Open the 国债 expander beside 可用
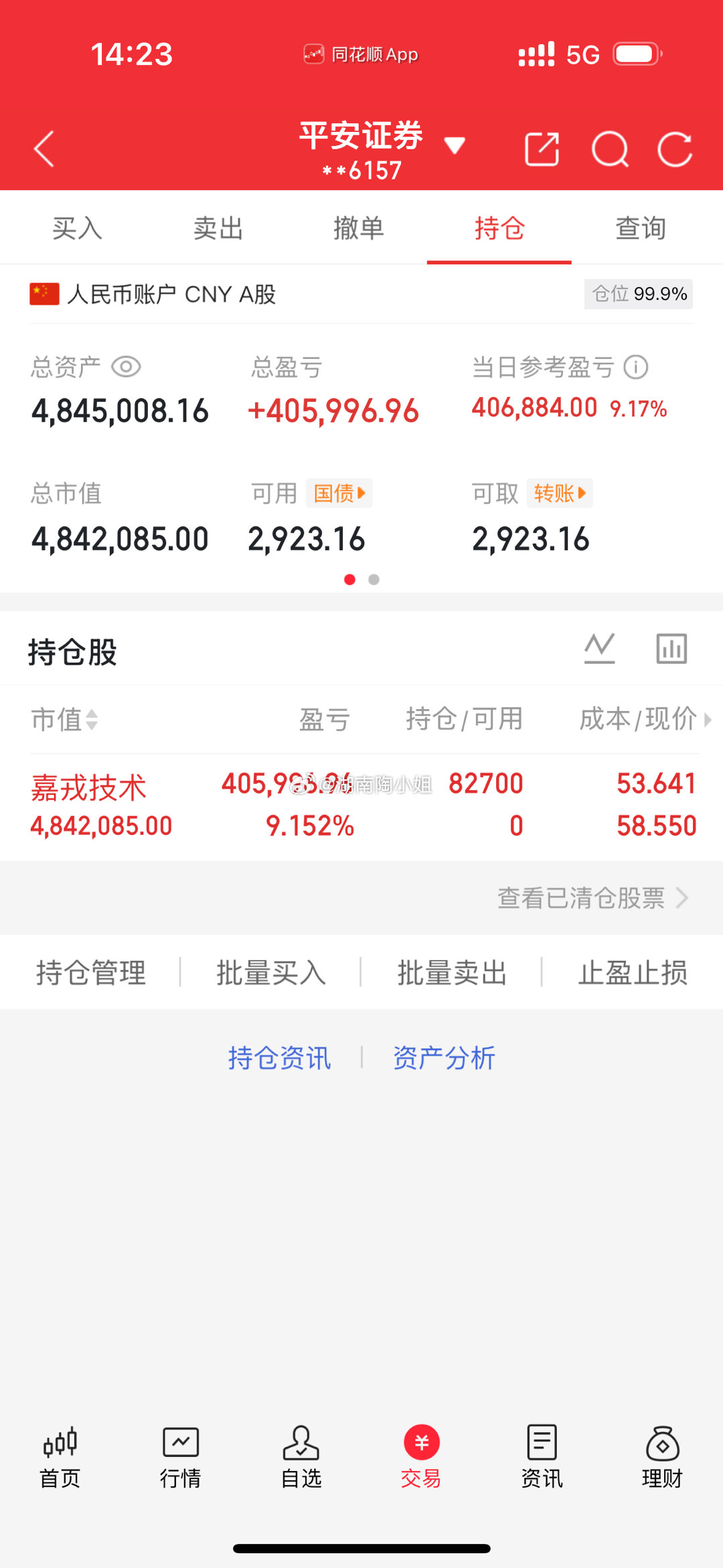The height and width of the screenshot is (1568, 723). coord(339,493)
